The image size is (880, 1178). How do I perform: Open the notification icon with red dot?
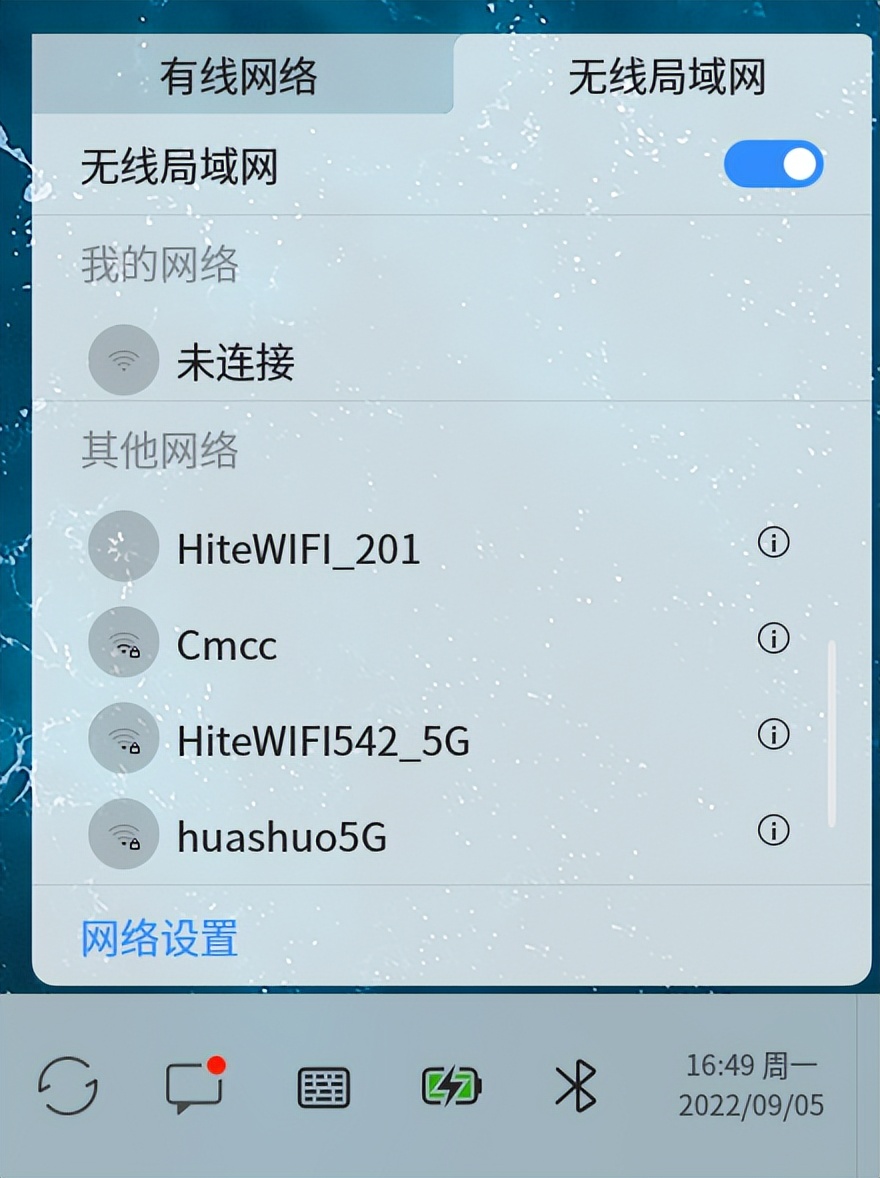point(193,1087)
